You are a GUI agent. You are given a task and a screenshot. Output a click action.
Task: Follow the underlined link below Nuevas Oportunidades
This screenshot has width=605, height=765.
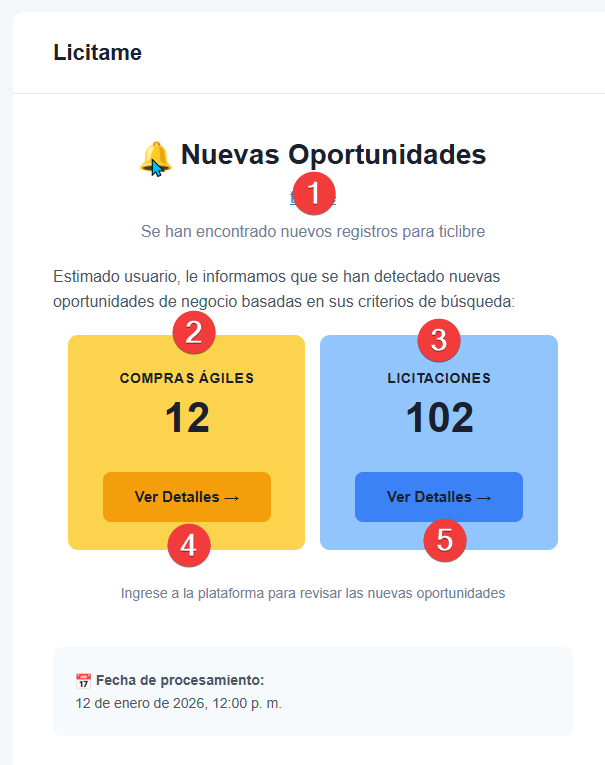tap(294, 198)
